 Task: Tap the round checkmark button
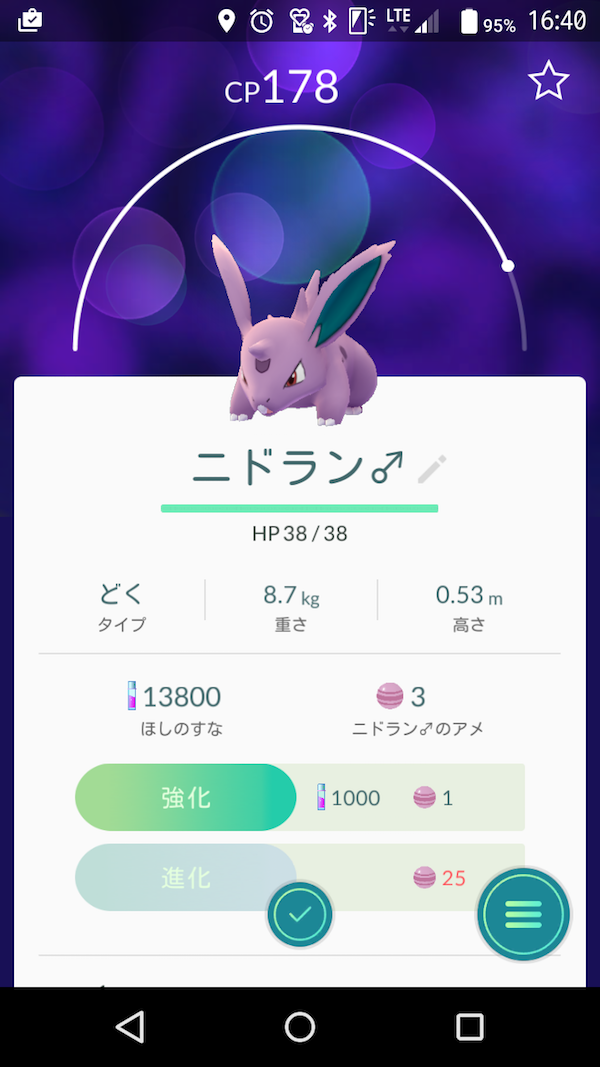click(299, 914)
